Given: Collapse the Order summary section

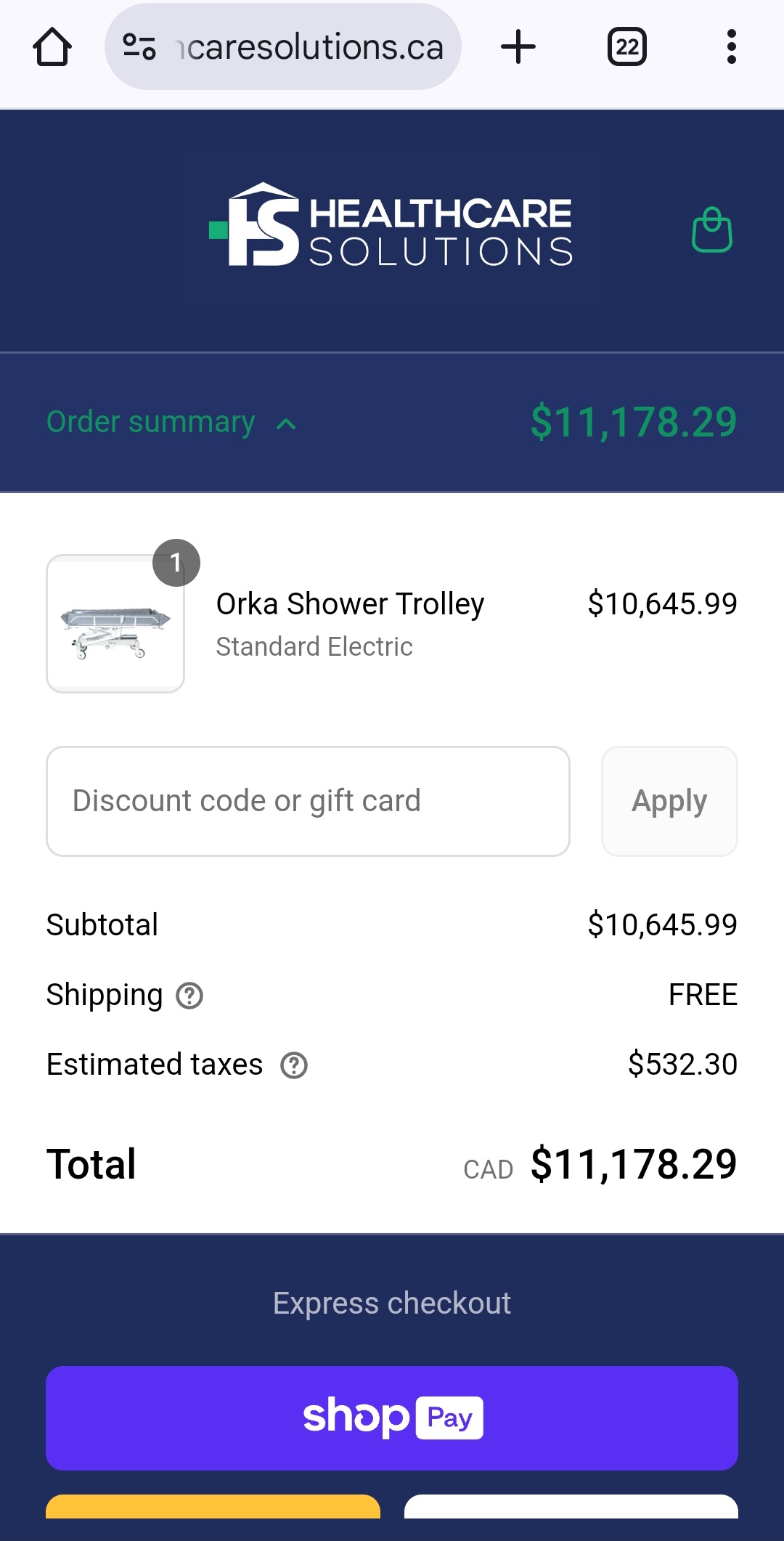Looking at the screenshot, I should [x=171, y=423].
